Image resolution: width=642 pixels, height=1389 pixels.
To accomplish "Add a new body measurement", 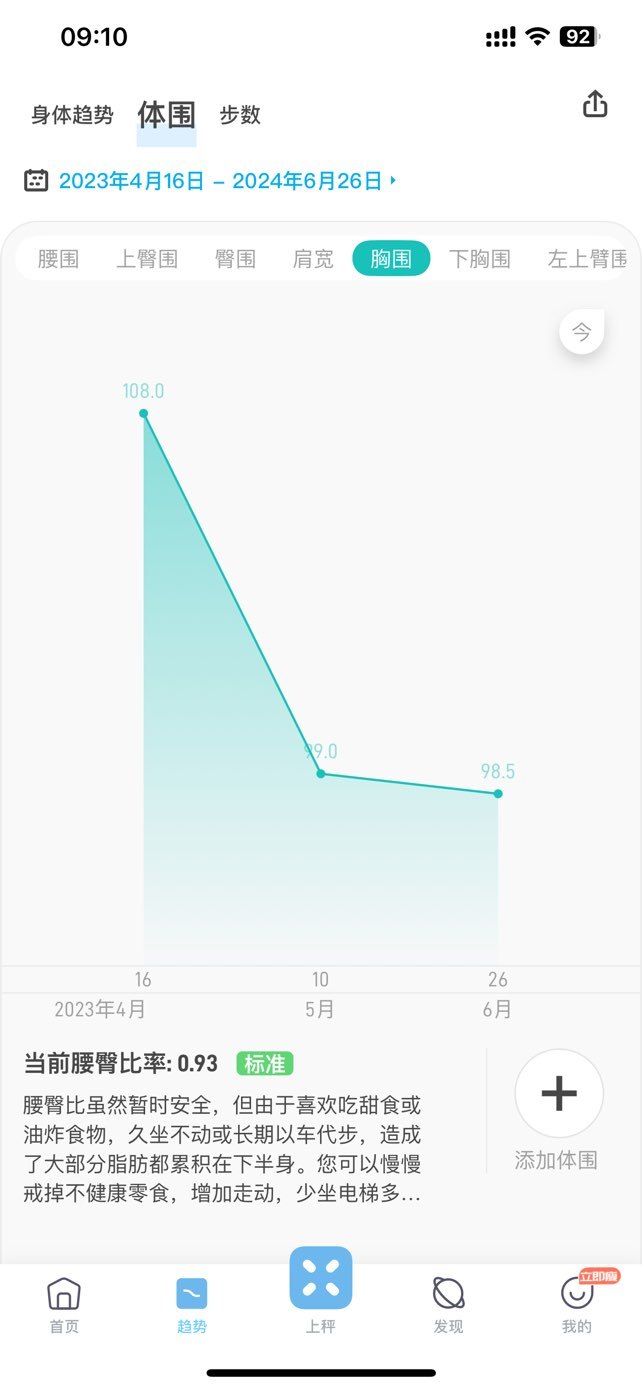I will coord(558,1094).
